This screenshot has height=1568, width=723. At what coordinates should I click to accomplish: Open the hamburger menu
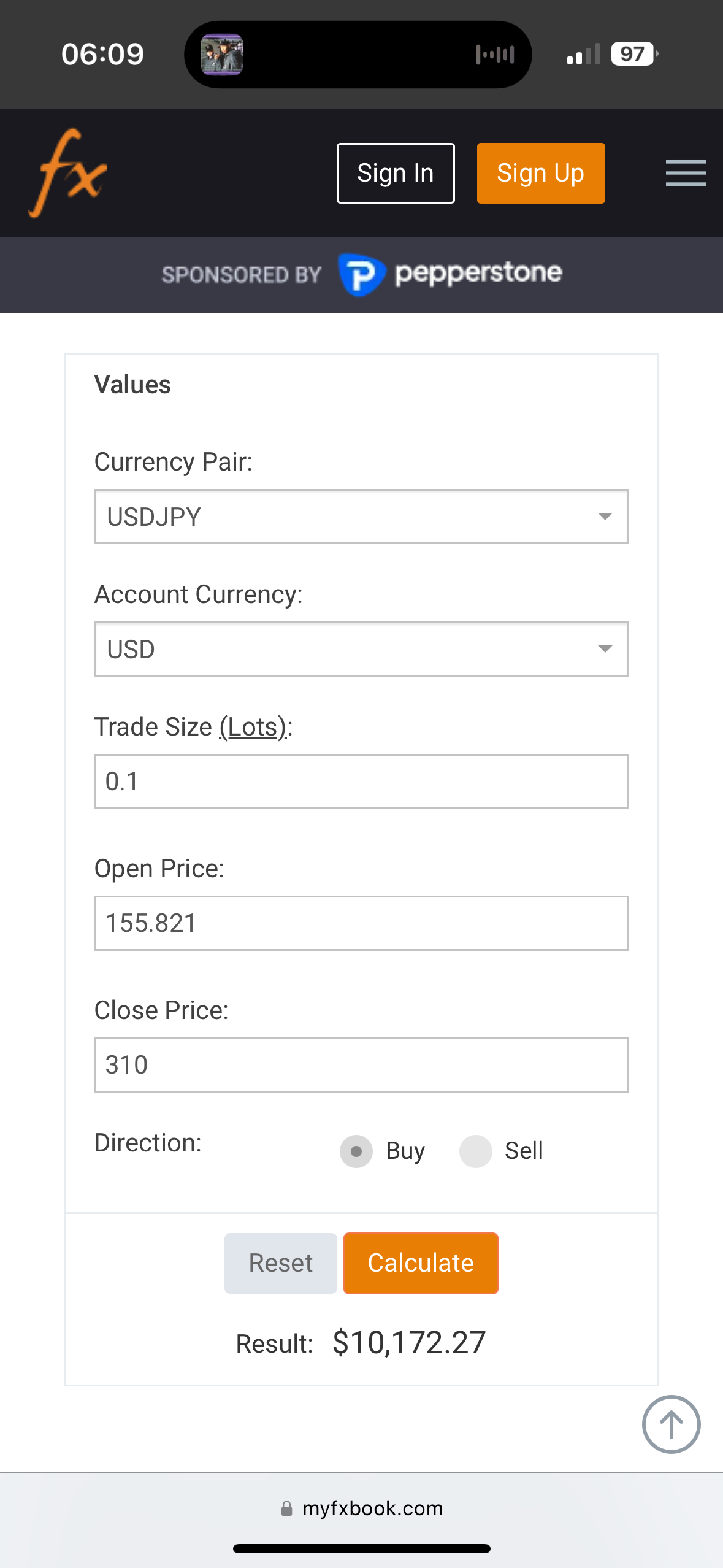coord(686,173)
